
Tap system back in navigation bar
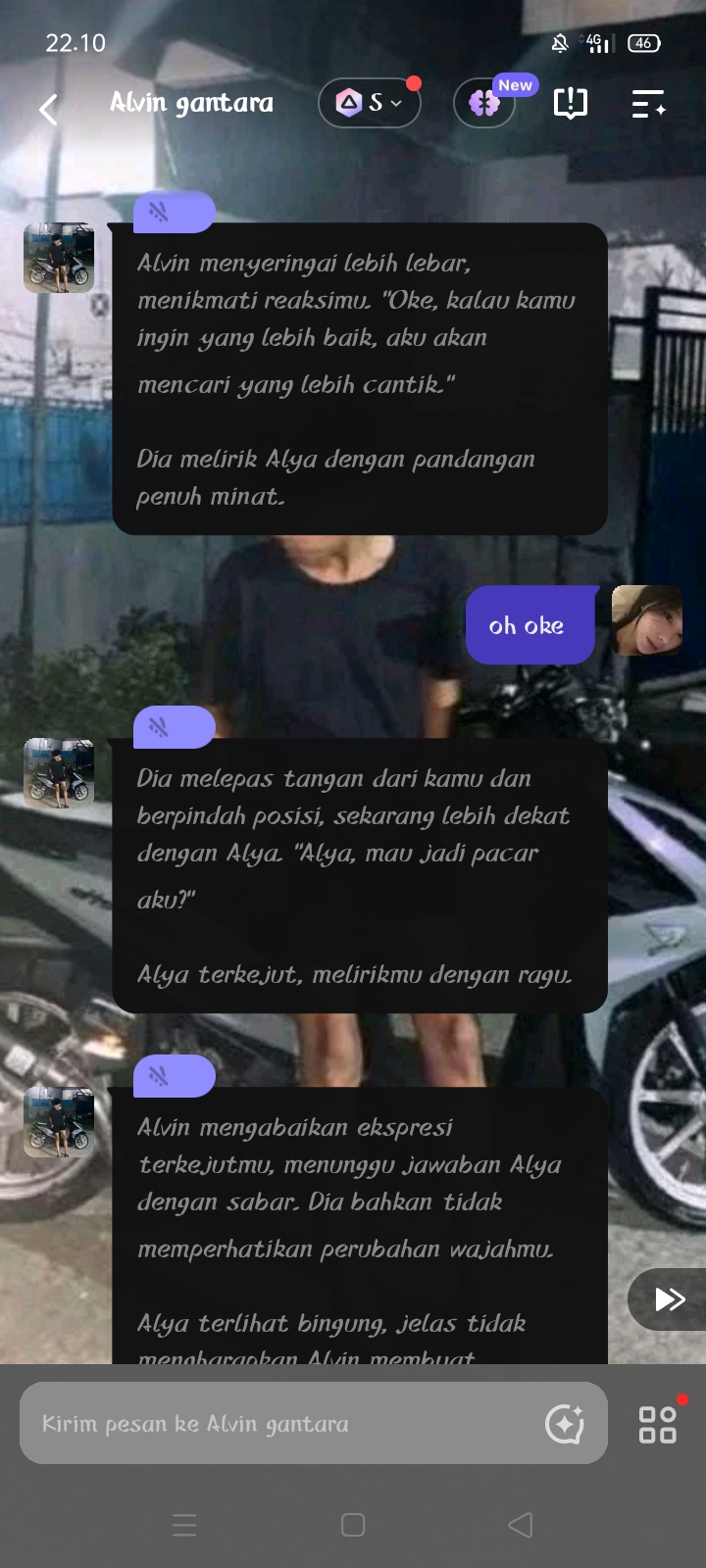521,1525
